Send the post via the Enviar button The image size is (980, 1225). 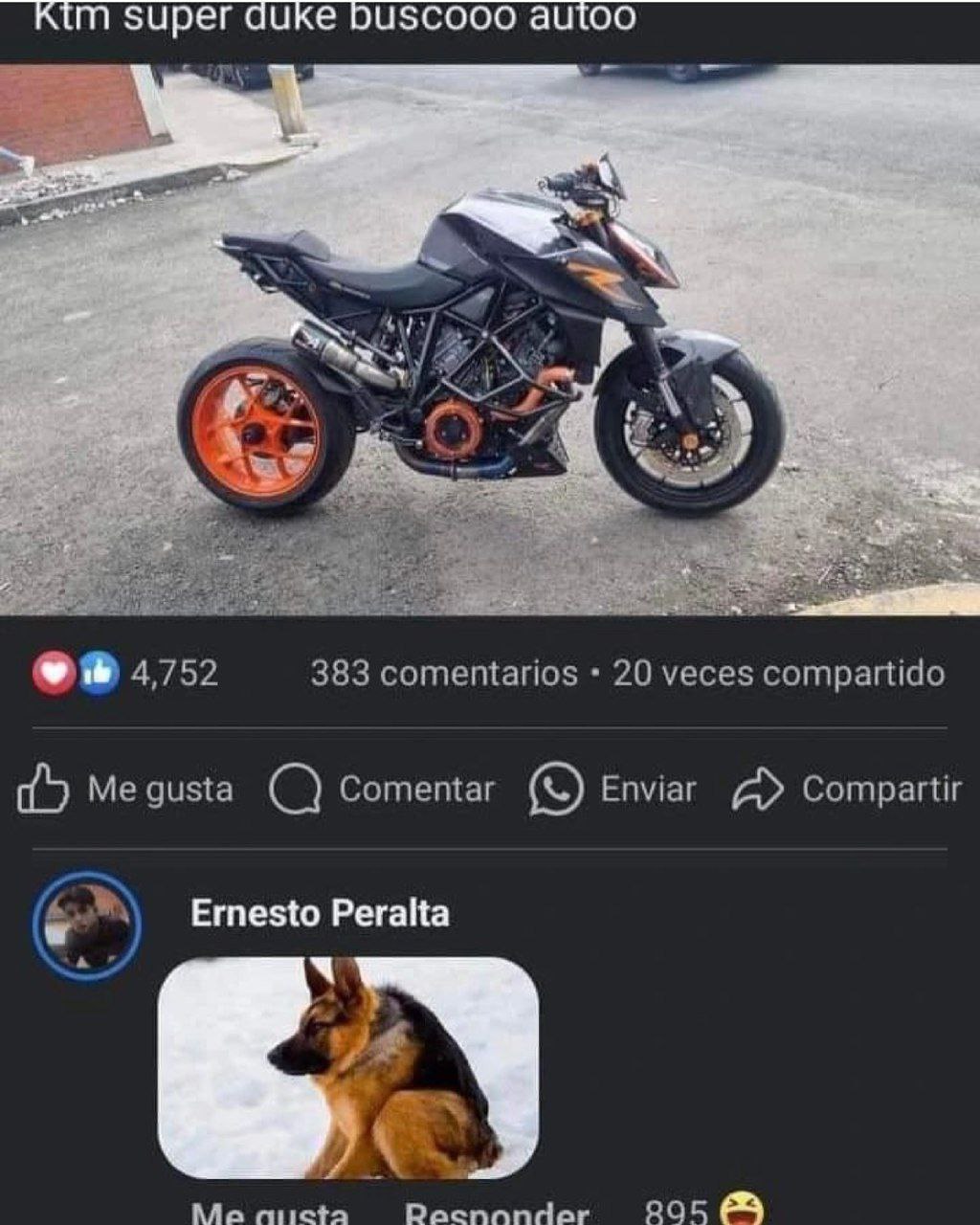pos(612,790)
